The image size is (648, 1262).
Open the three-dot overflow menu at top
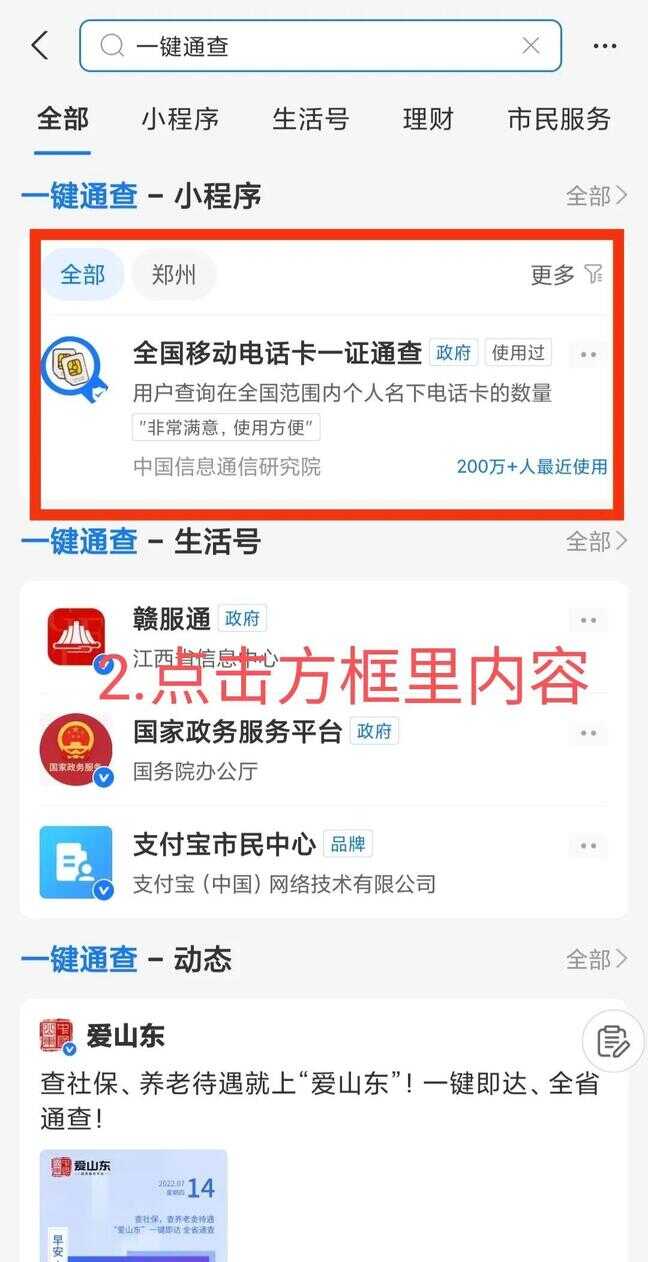(x=604, y=46)
